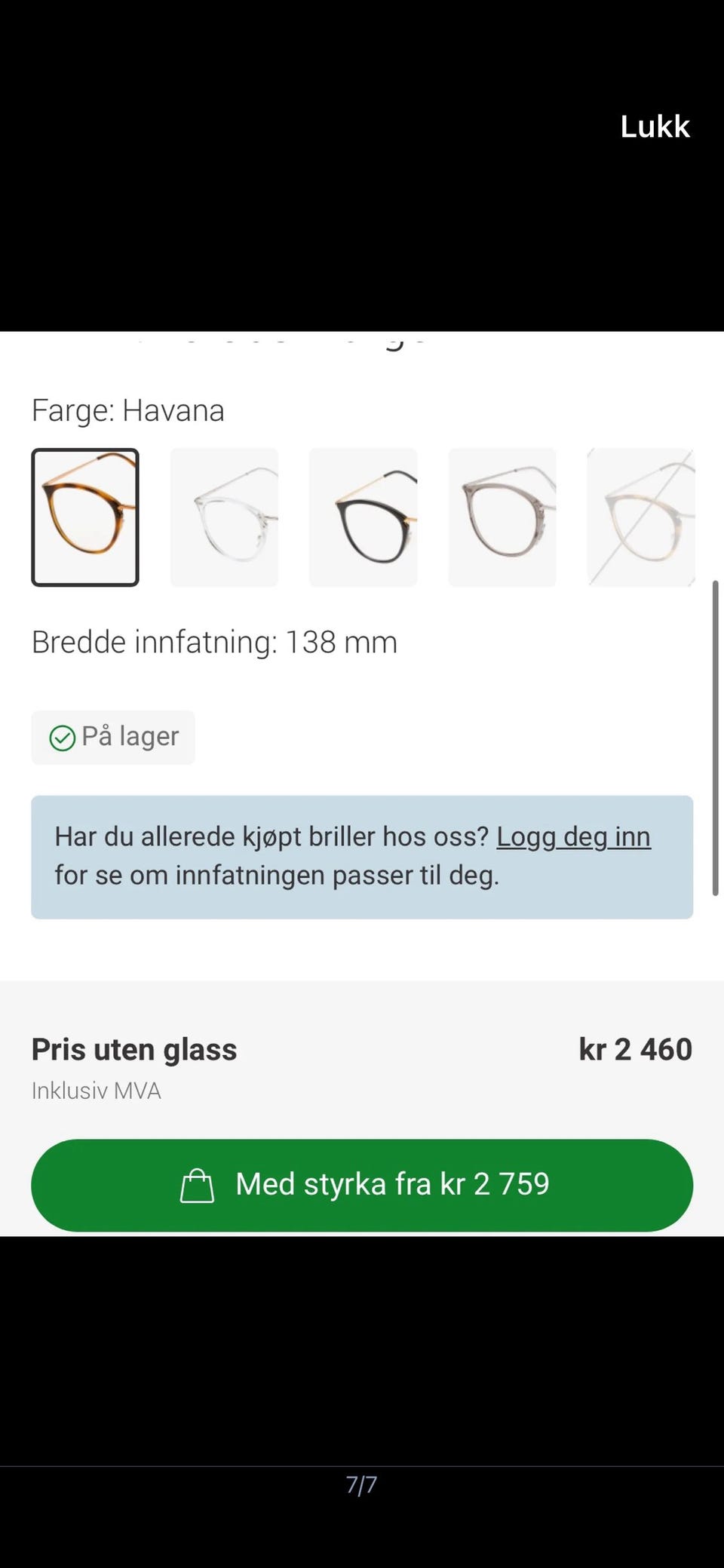The image size is (724, 1568).
Task: Tap the Bredde innfatning 138 mm text
Action: click(214, 642)
